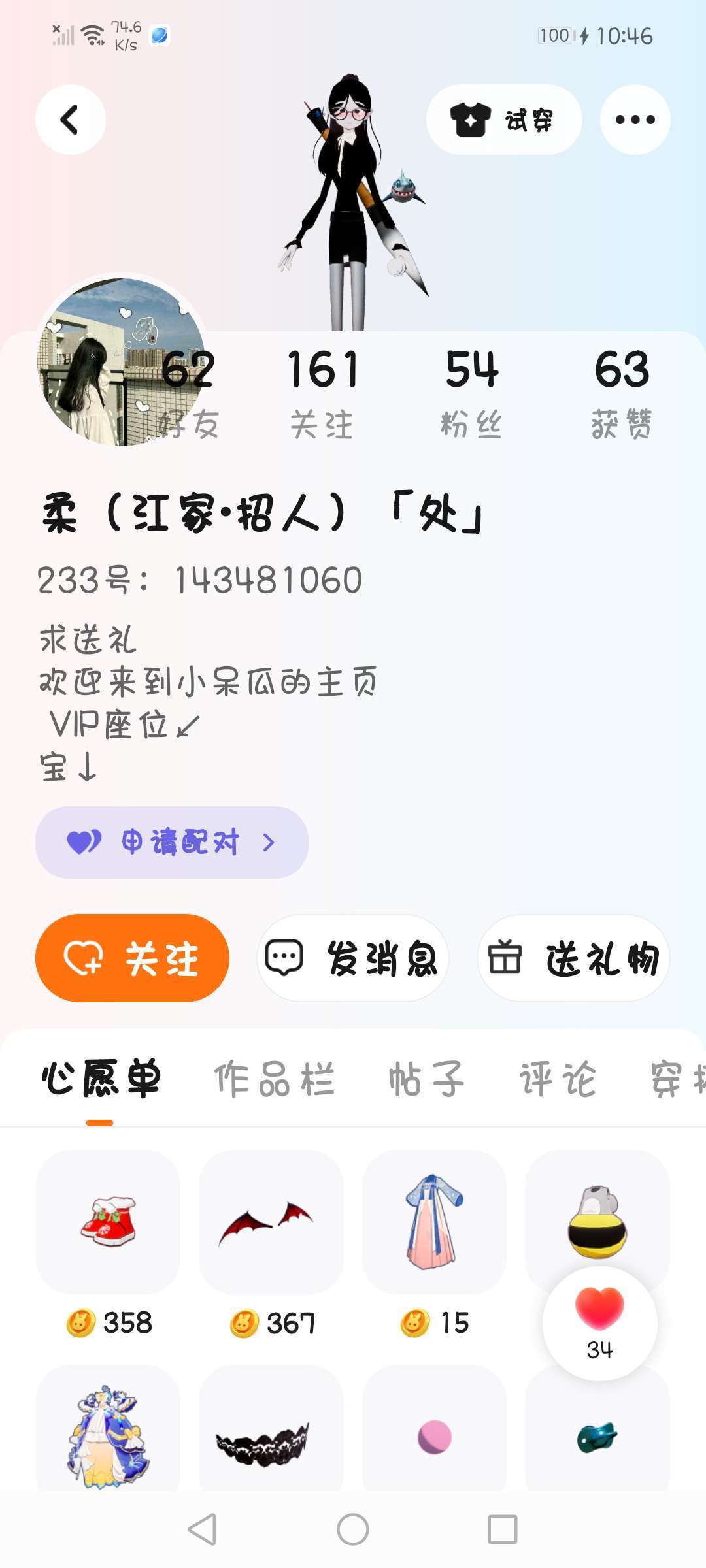
Task: Tap 申请配对 to request pairing
Action: (x=171, y=842)
